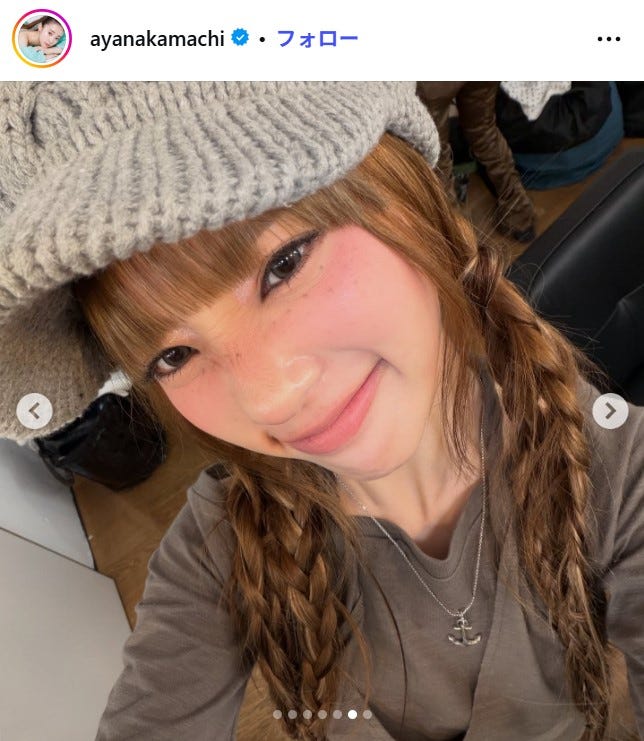Go to the previous photo in carousel

[34, 410]
